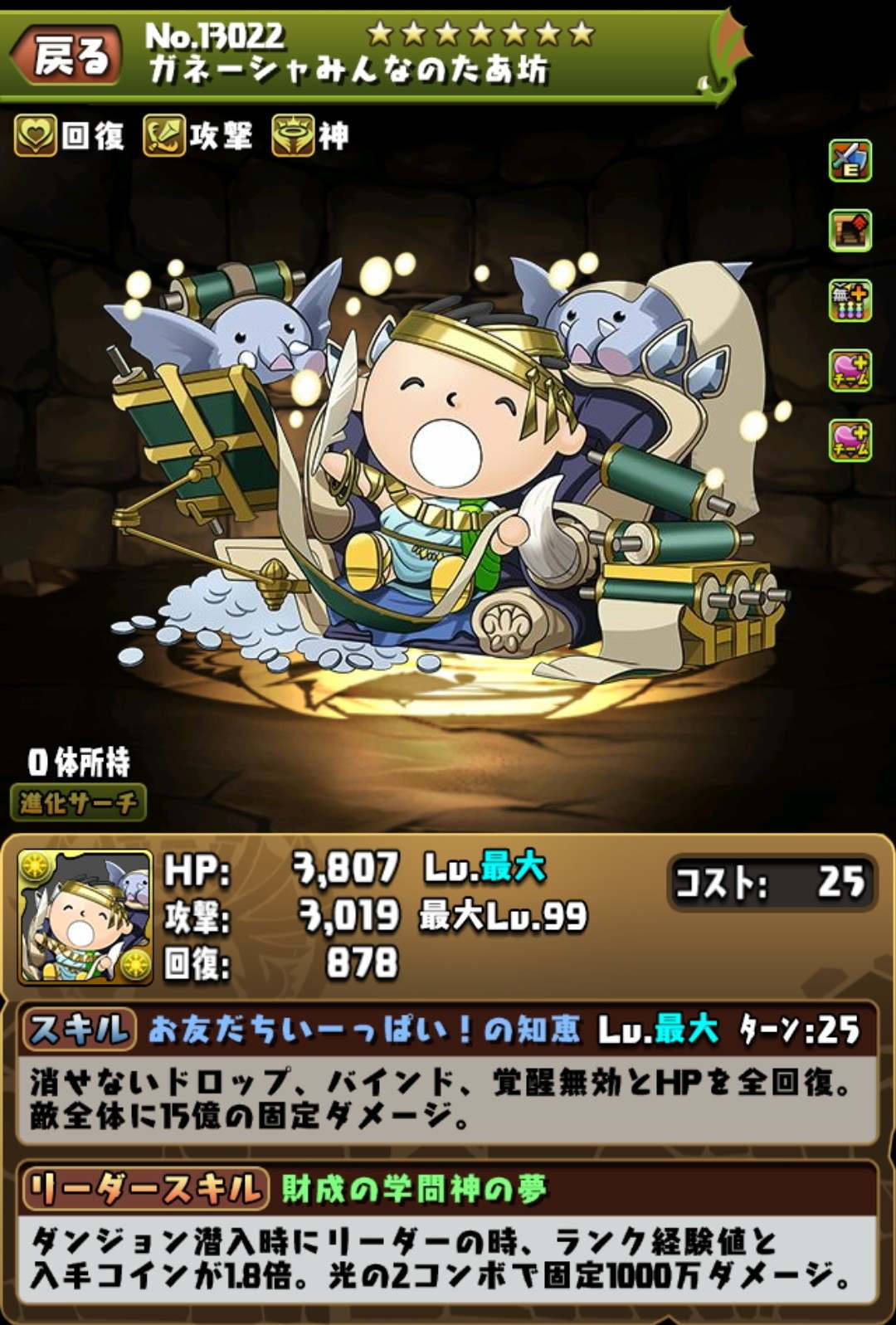Open the 進化サーチ evolution search
The width and height of the screenshot is (896, 1325).
click(x=79, y=802)
